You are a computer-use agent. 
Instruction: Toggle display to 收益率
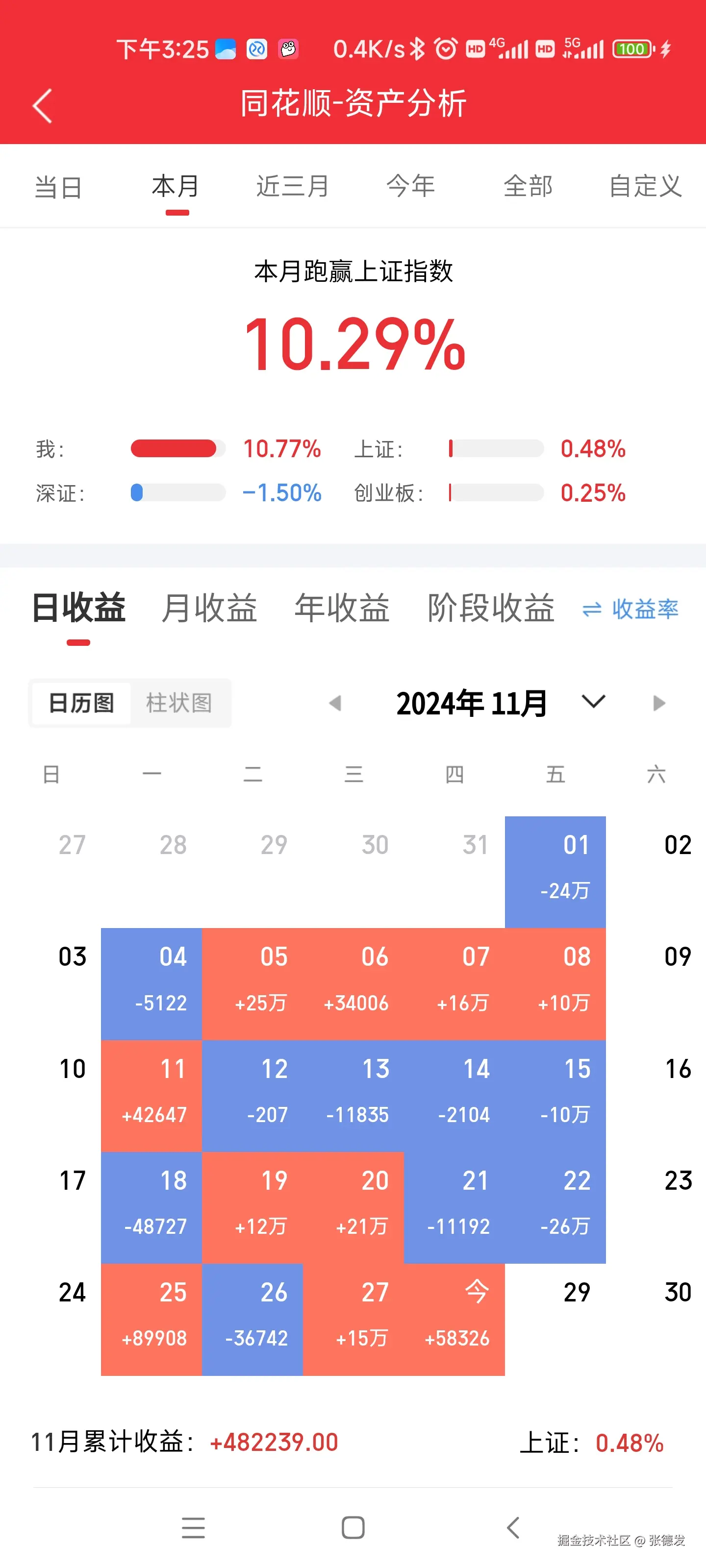pyautogui.click(x=630, y=609)
